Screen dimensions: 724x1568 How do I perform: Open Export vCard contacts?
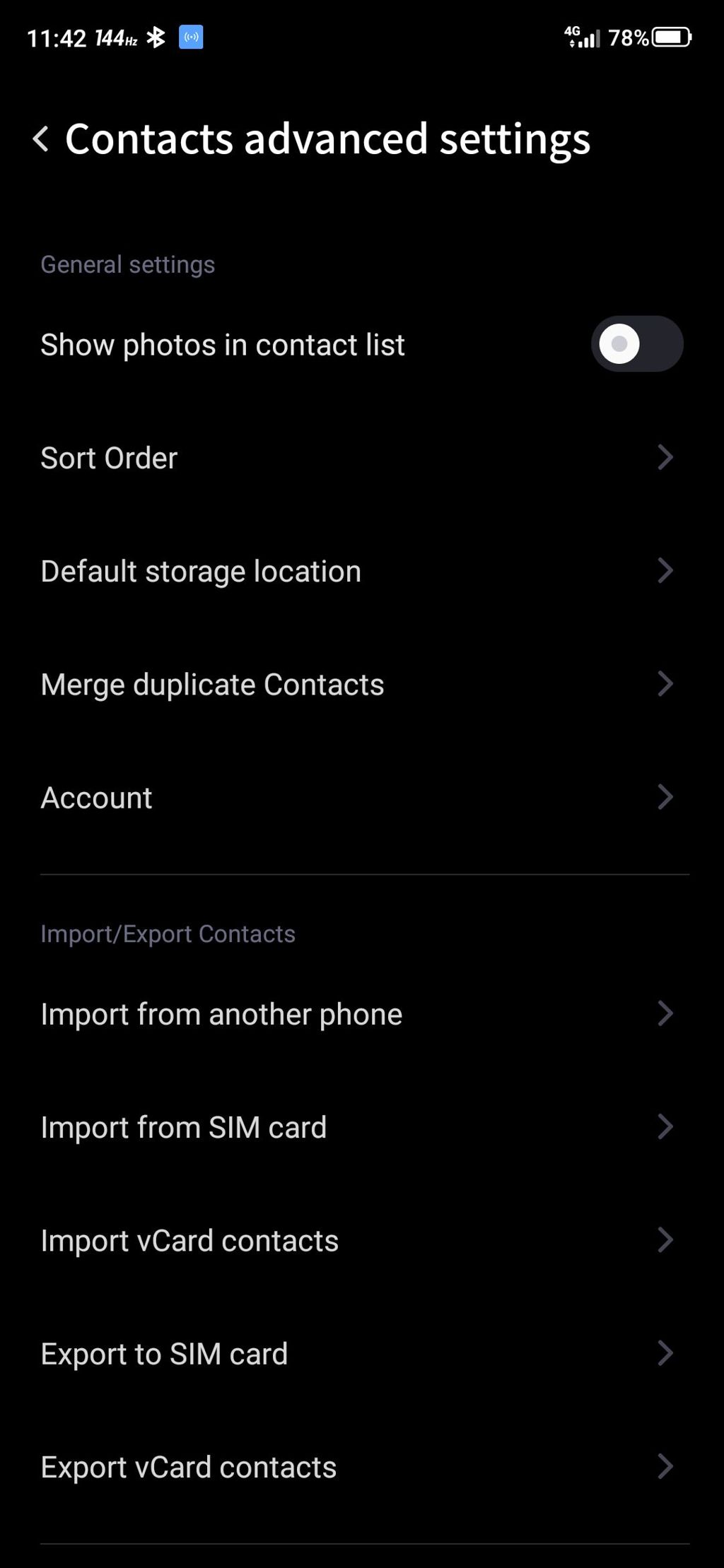tap(362, 1467)
